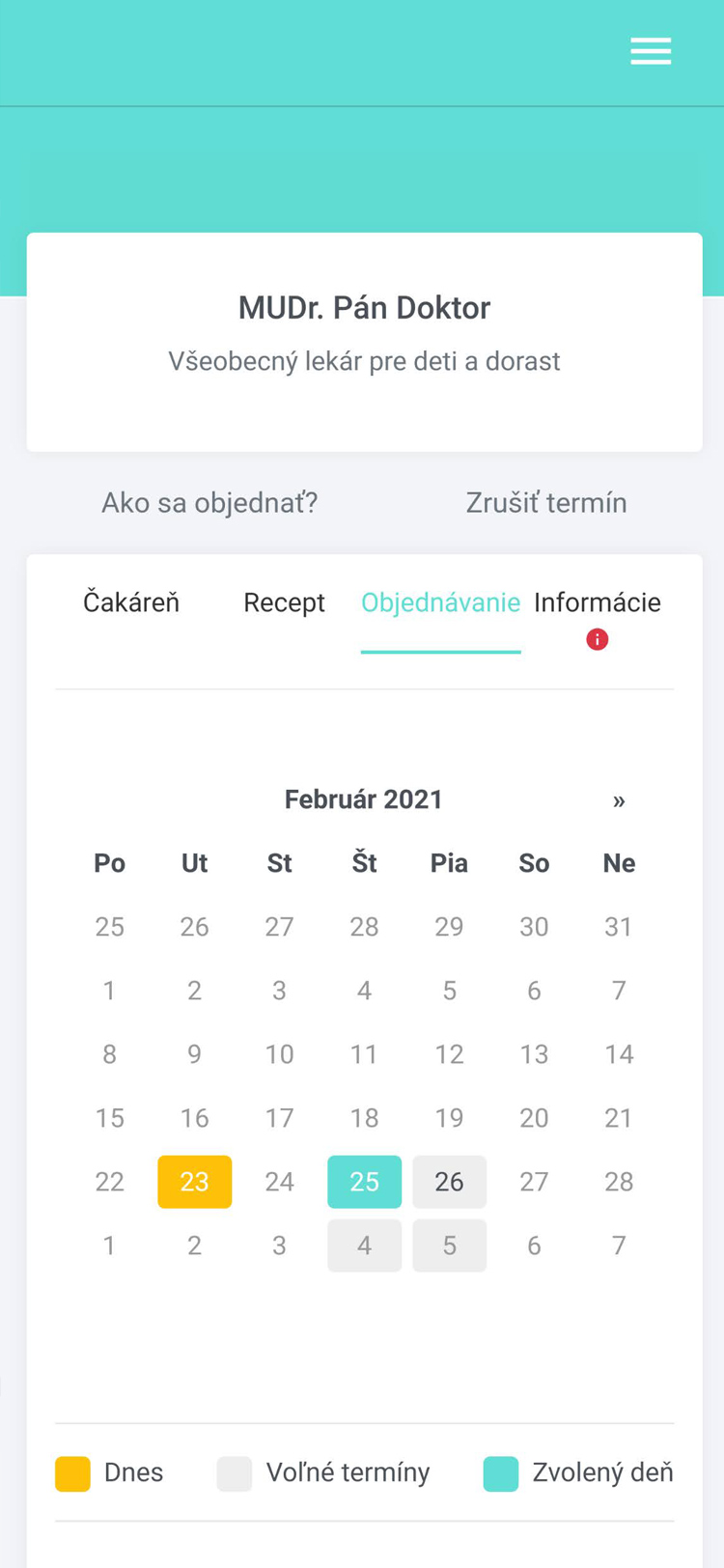Open the Ako sa objednať? link

(x=209, y=502)
